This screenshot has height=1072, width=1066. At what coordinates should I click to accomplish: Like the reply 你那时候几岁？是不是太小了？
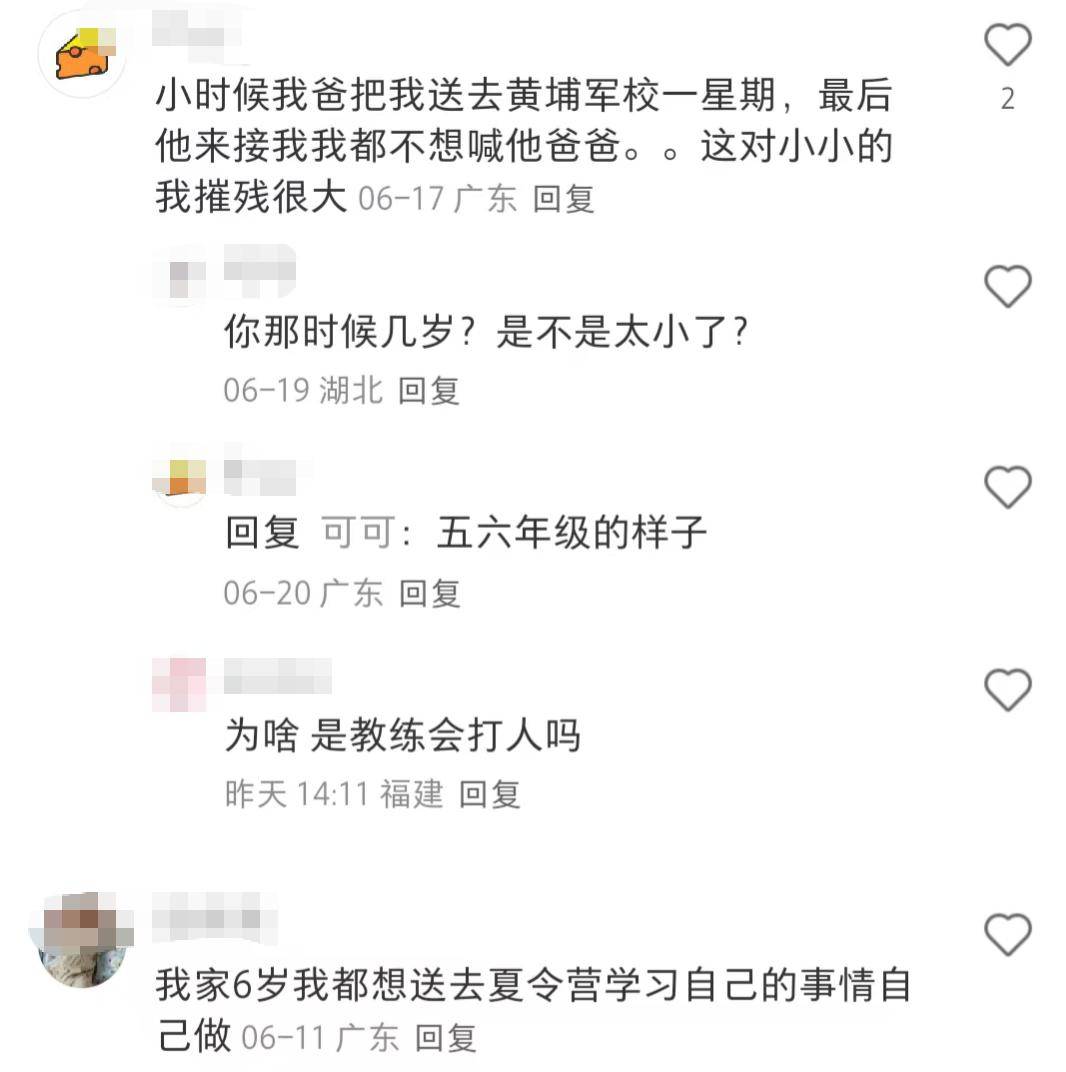(x=1007, y=287)
